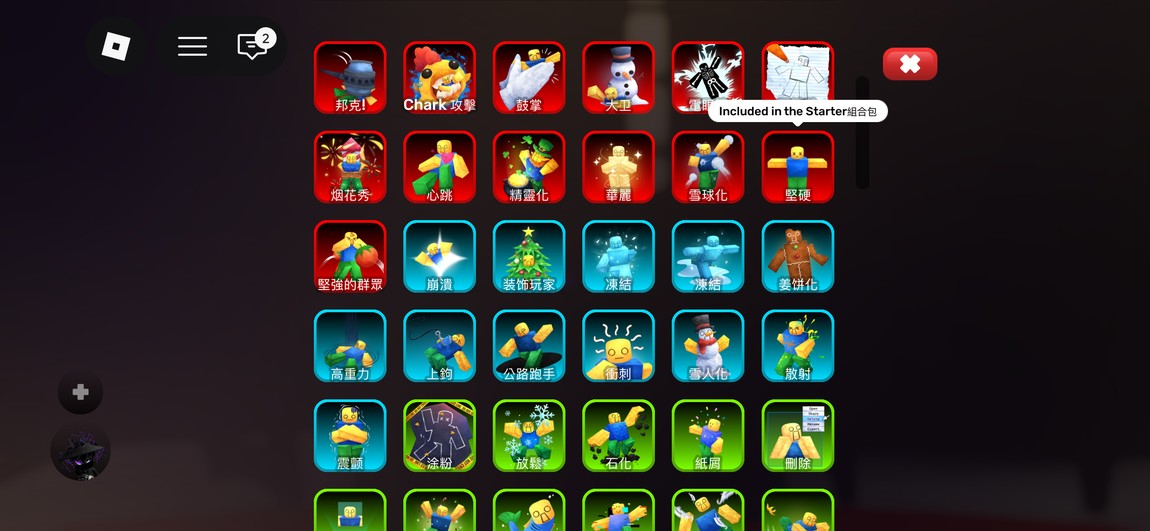1150x531 pixels.
Task: Choose the 心跳 emote tile
Action: (x=439, y=167)
